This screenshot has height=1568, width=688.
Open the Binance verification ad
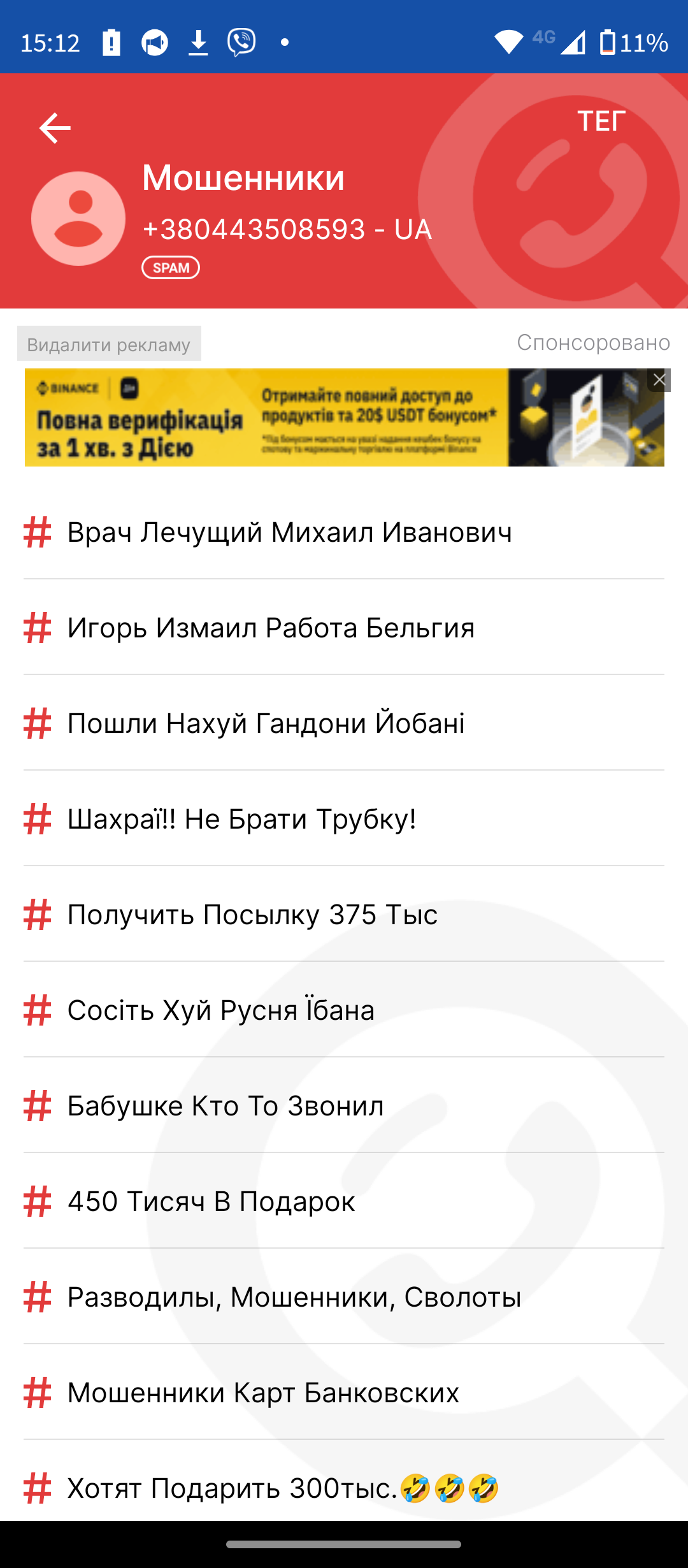pyautogui.click(x=345, y=417)
